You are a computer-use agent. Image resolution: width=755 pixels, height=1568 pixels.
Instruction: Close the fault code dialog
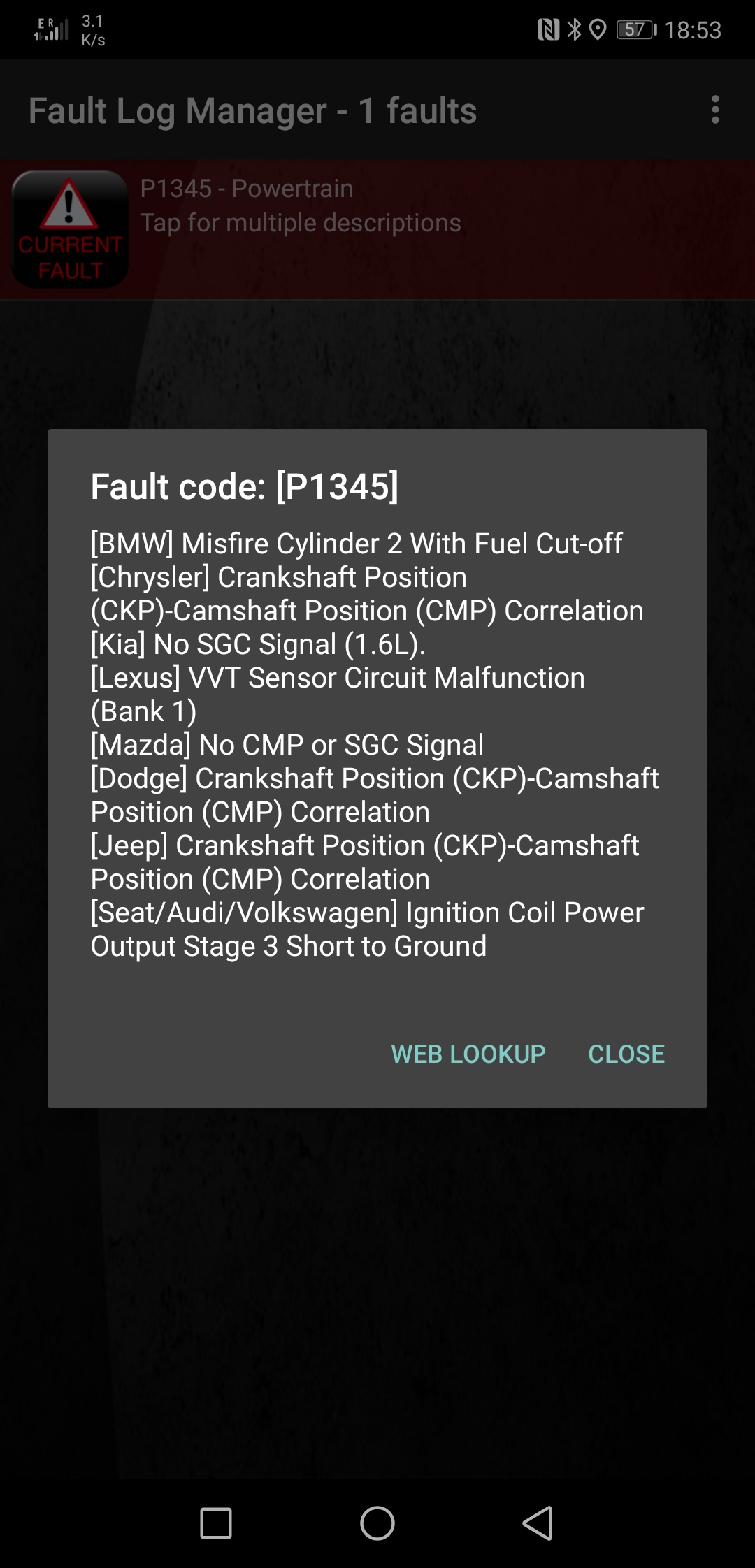[626, 1054]
